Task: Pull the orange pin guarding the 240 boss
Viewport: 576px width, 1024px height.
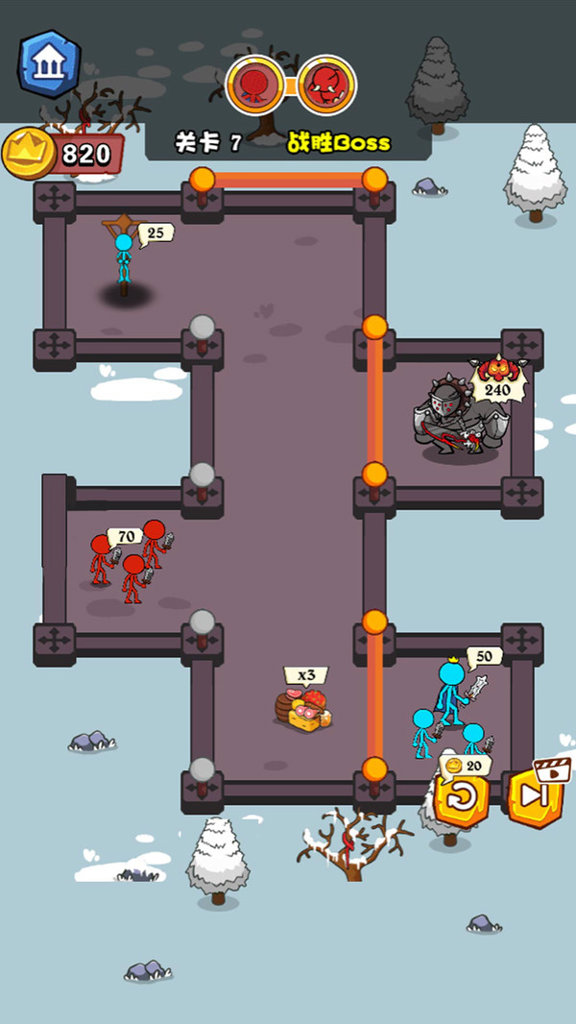Action: 375,400
